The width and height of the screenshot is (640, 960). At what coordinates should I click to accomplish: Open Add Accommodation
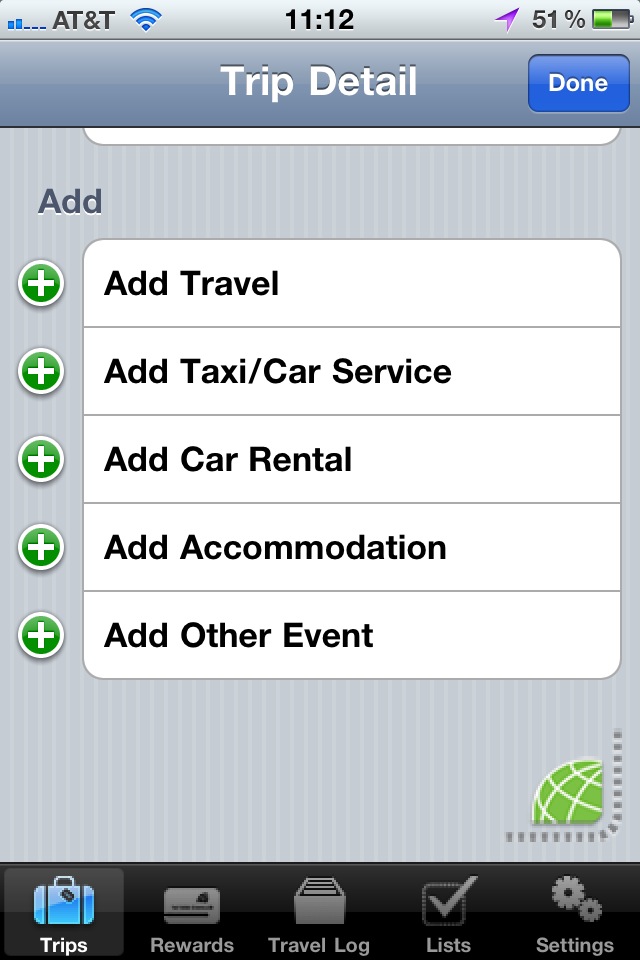(352, 548)
